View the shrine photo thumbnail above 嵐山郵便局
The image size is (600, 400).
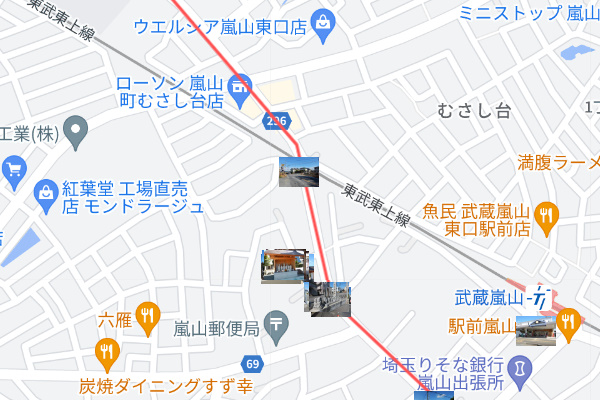point(282,266)
